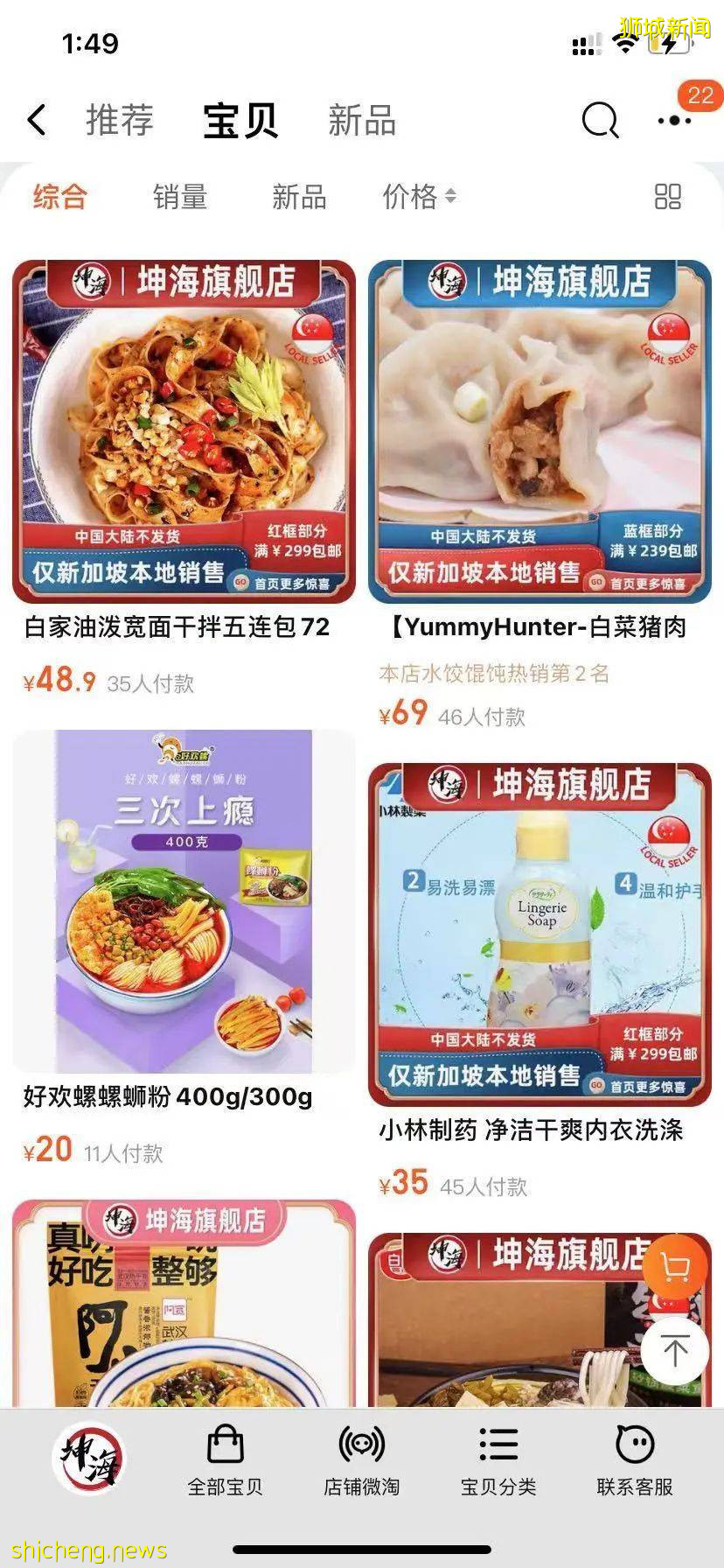724x1568 pixels.
Task: Switch to the 新品 top tab
Action: tap(362, 122)
